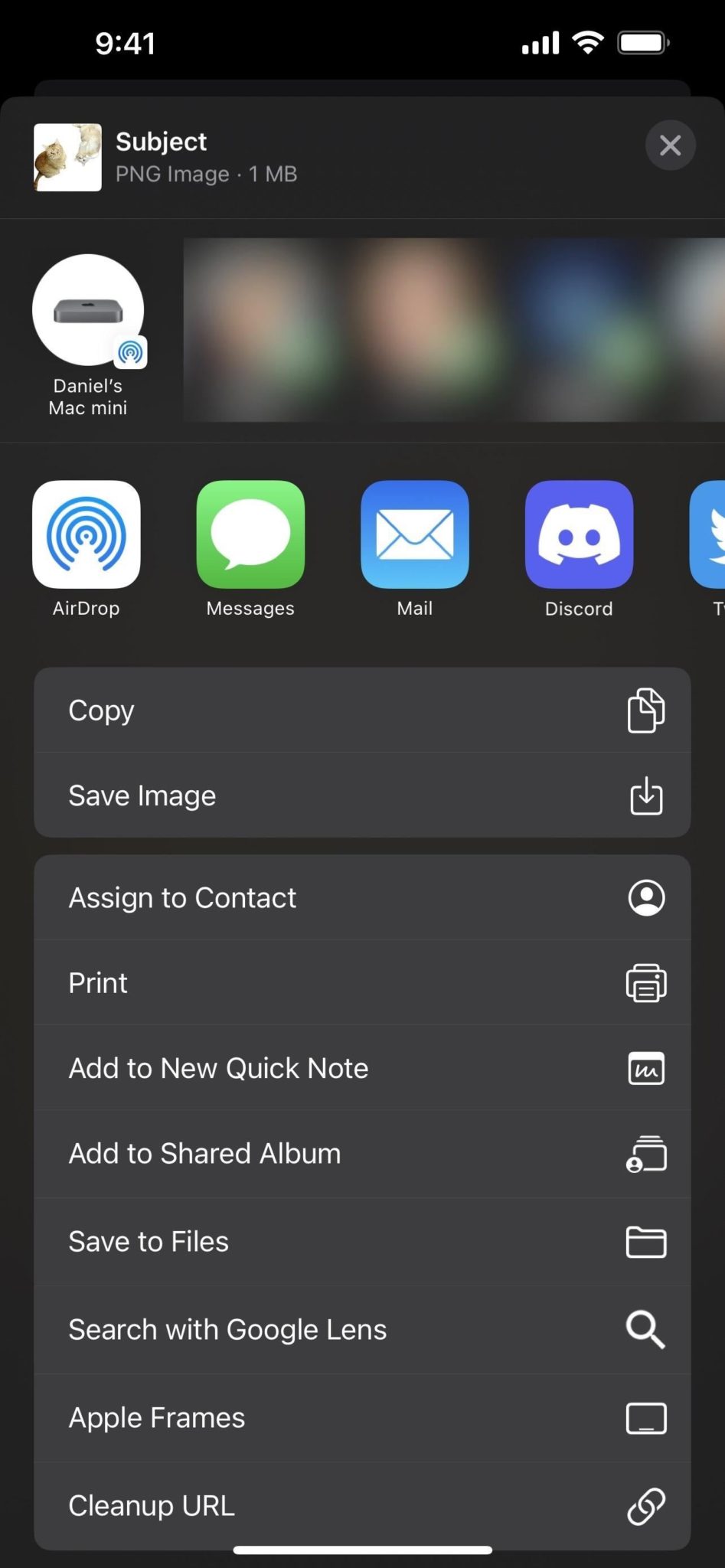Tap the Cleanup URL link icon
This screenshot has height=1568, width=725.
coord(647,1505)
